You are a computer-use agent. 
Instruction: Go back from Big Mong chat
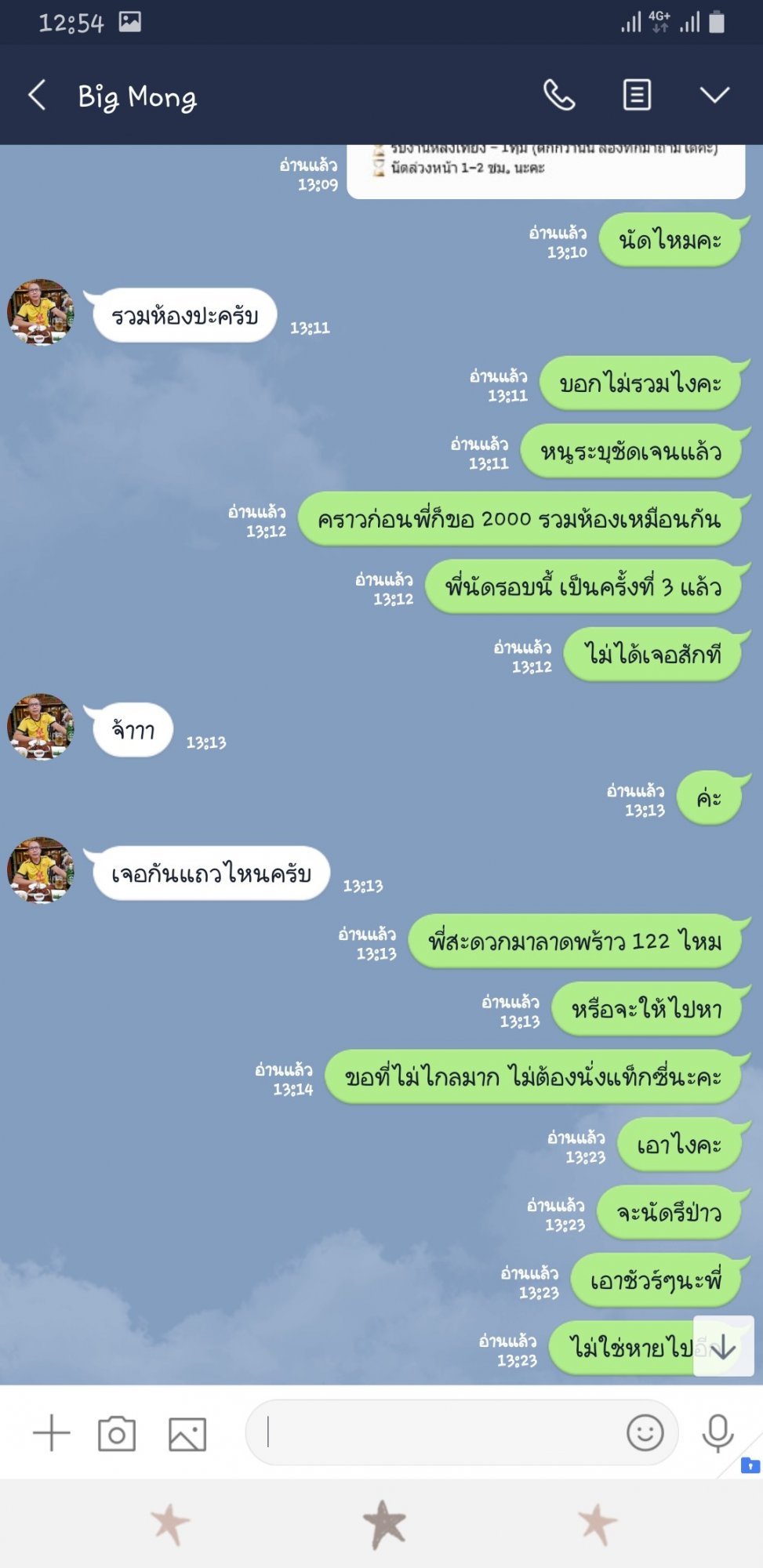pyautogui.click(x=37, y=96)
